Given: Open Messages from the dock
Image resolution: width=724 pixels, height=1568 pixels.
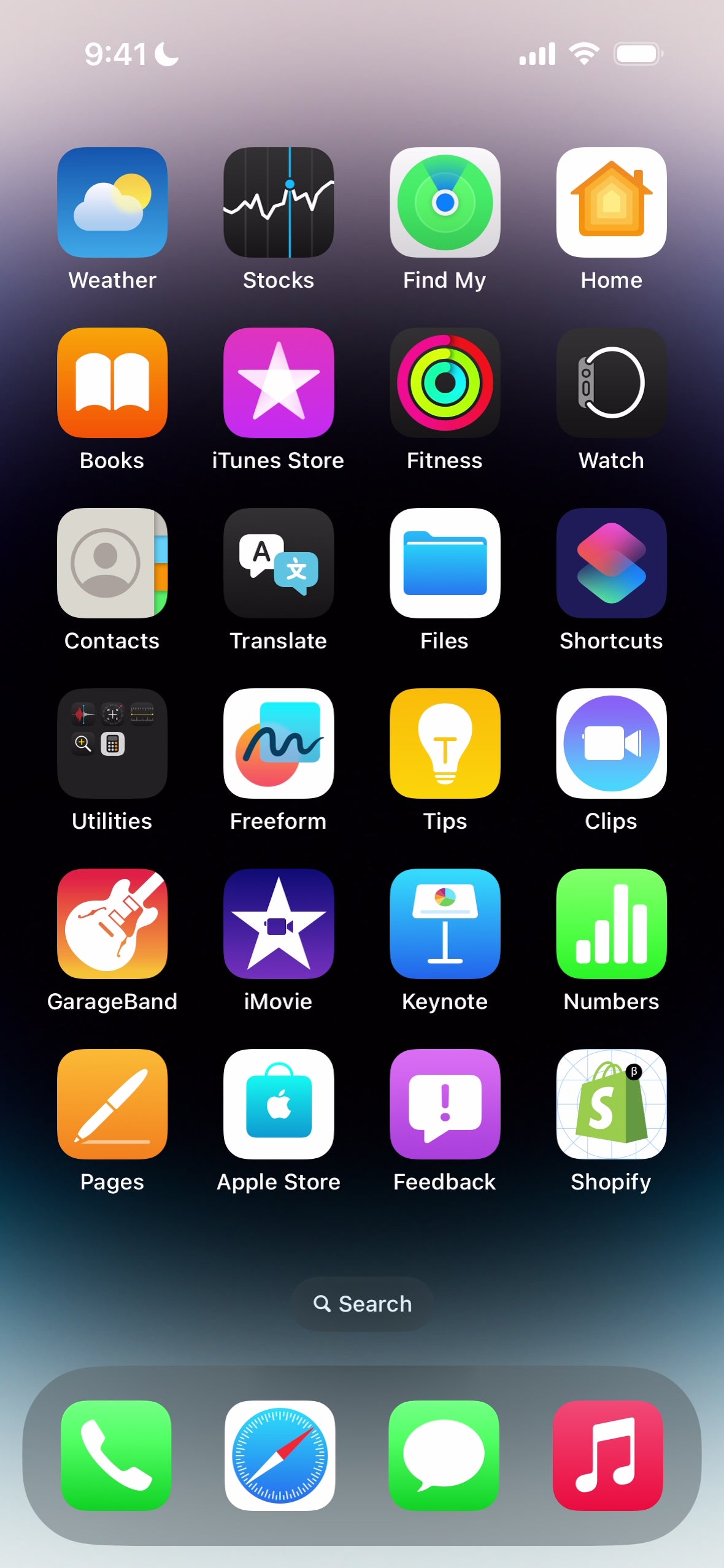Looking at the screenshot, I should point(444,1455).
